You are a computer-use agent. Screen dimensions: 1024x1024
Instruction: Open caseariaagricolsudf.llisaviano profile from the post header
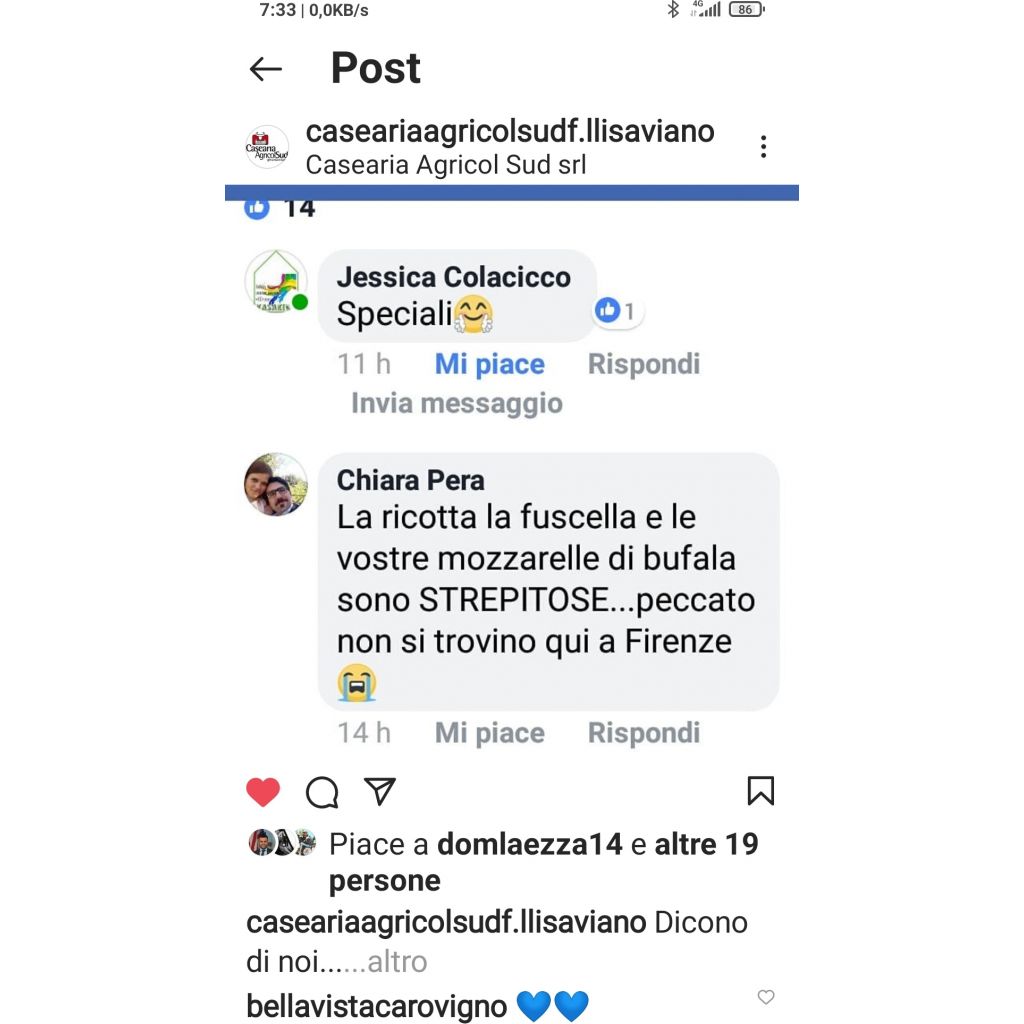click(x=509, y=132)
